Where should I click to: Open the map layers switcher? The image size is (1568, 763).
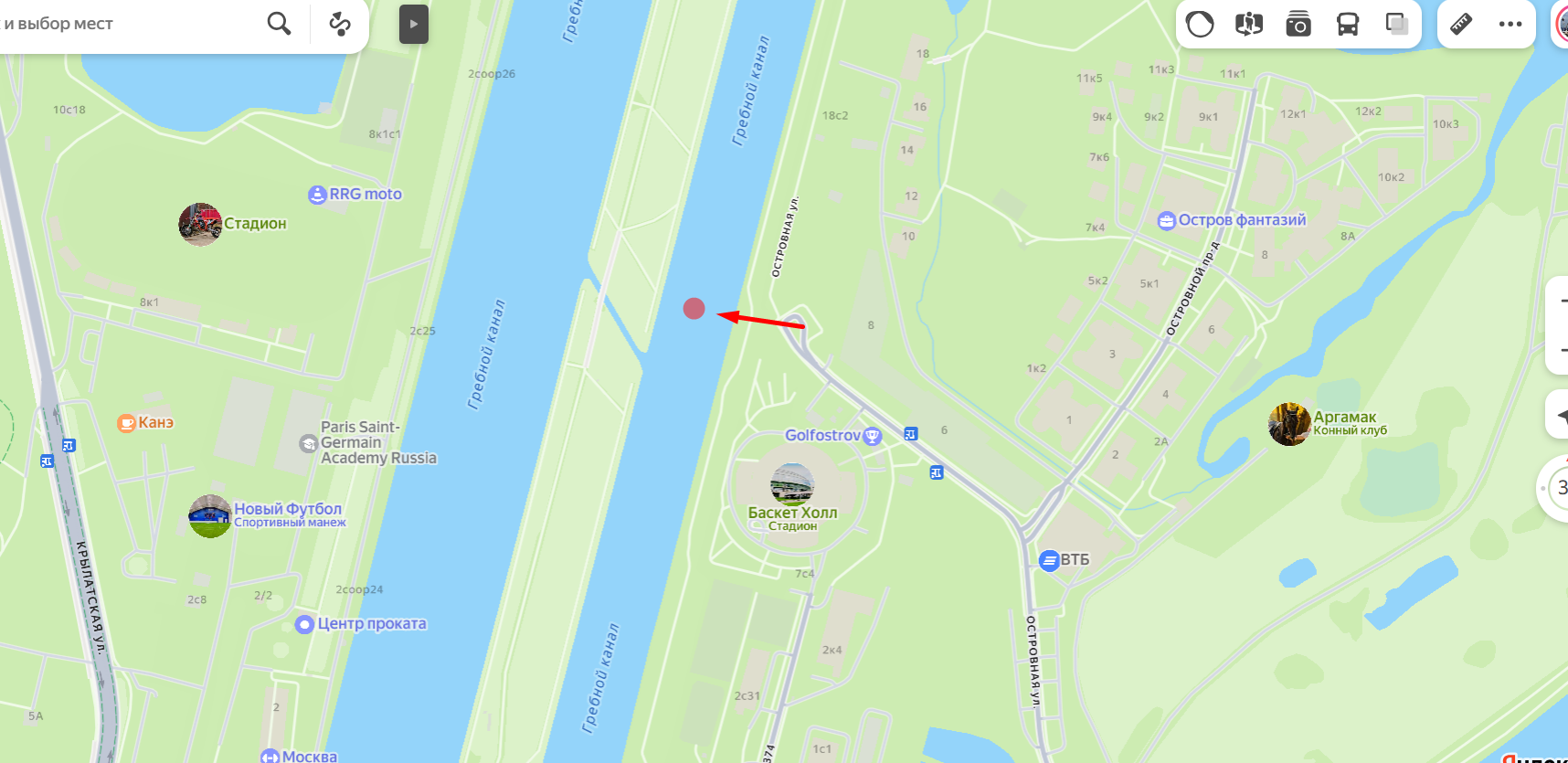tap(1396, 24)
